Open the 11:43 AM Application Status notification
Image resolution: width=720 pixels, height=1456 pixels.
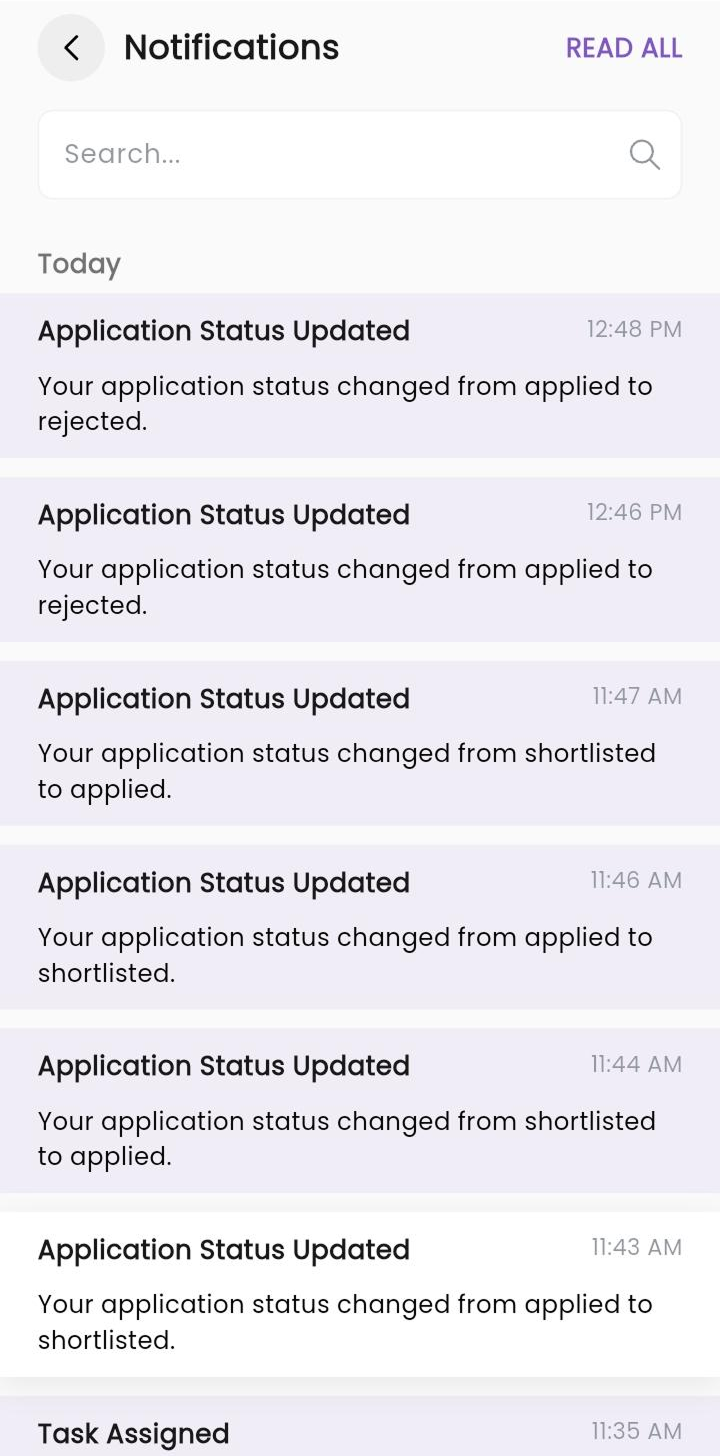pos(360,1294)
